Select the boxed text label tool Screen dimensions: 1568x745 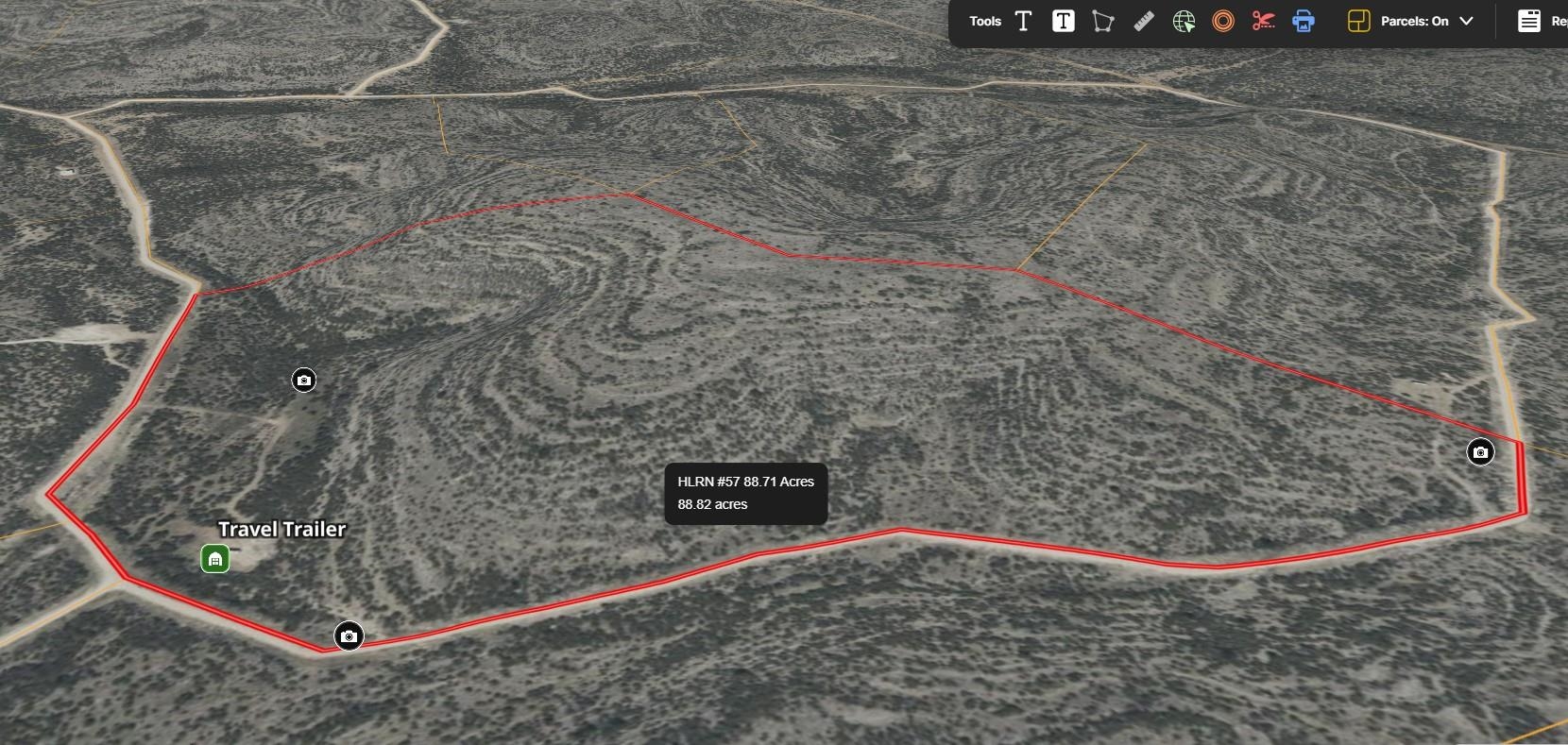tap(1063, 21)
